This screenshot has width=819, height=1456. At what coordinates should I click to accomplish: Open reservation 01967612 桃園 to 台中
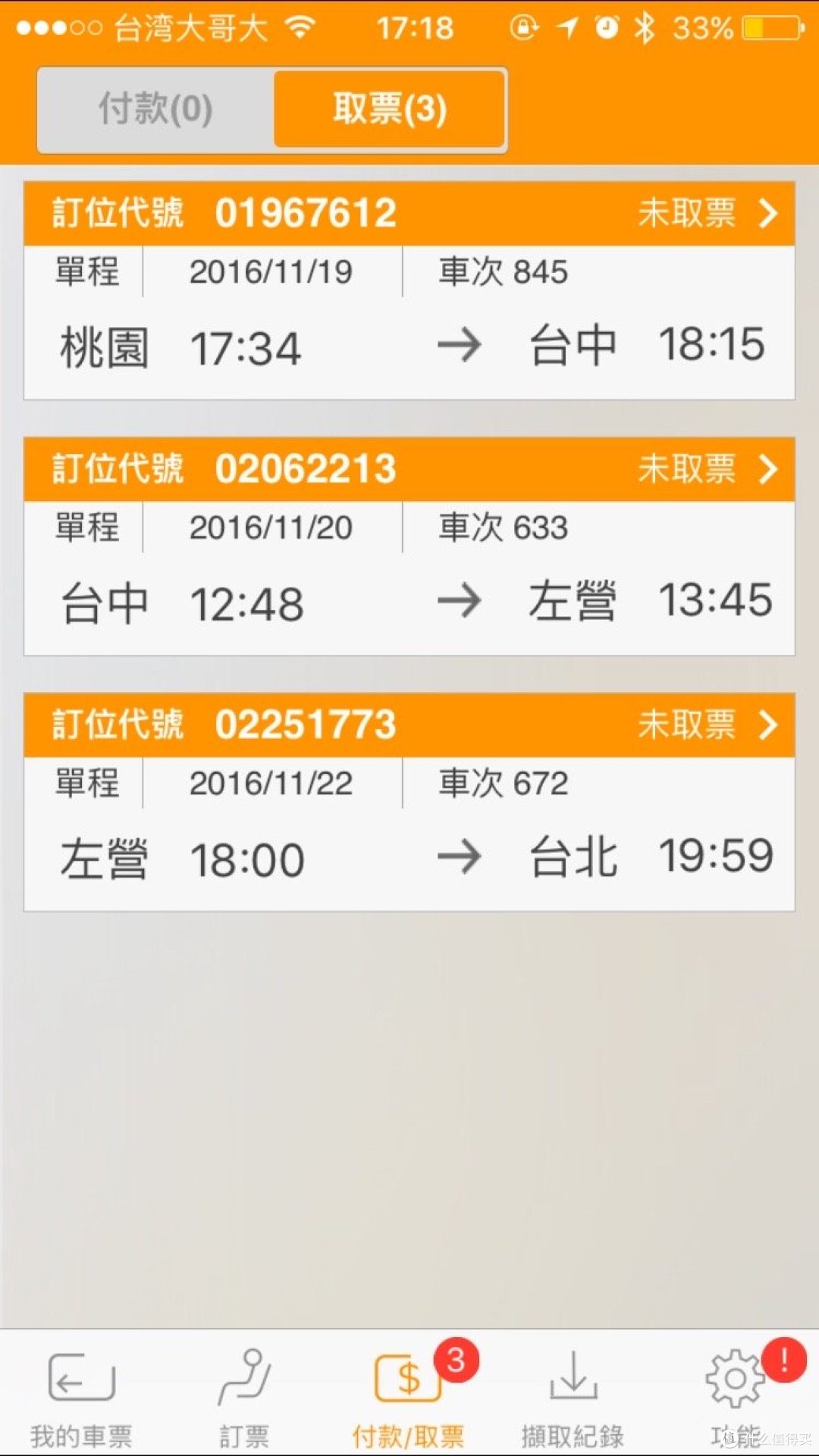[x=409, y=290]
